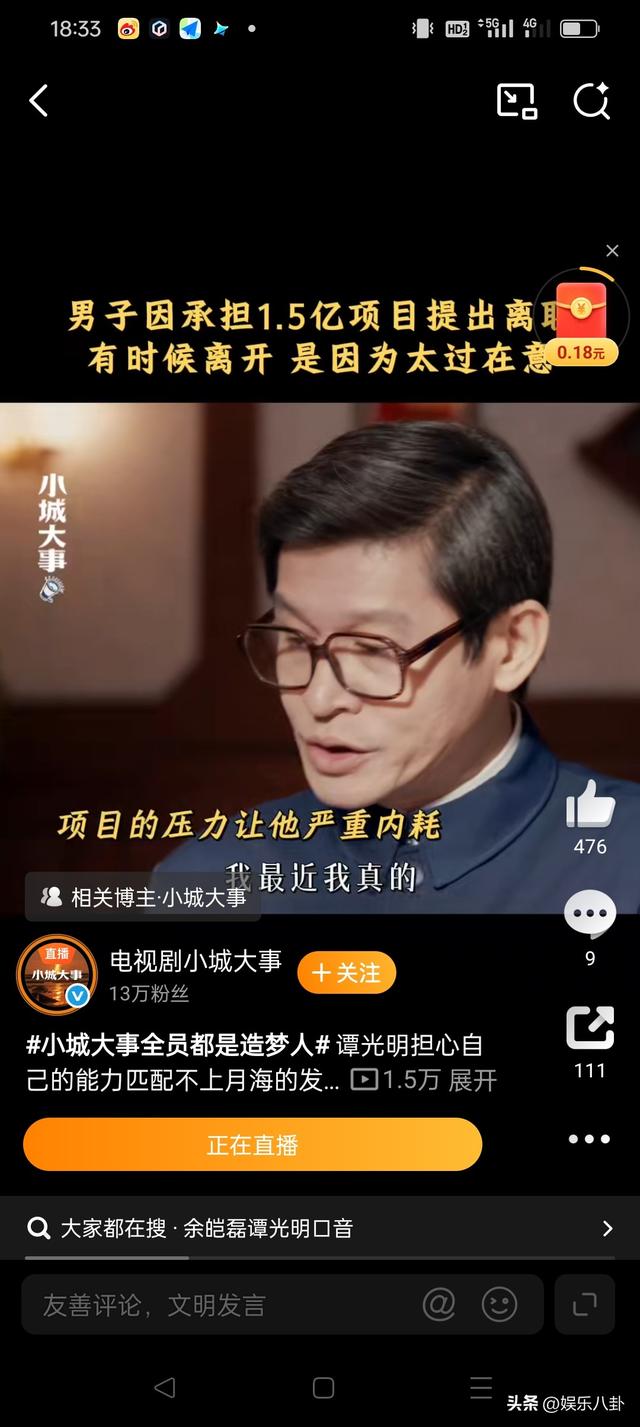Image resolution: width=640 pixels, height=1427 pixels.
Task: Follow 电视剧小城大事 with 关注 button
Action: tap(347, 973)
